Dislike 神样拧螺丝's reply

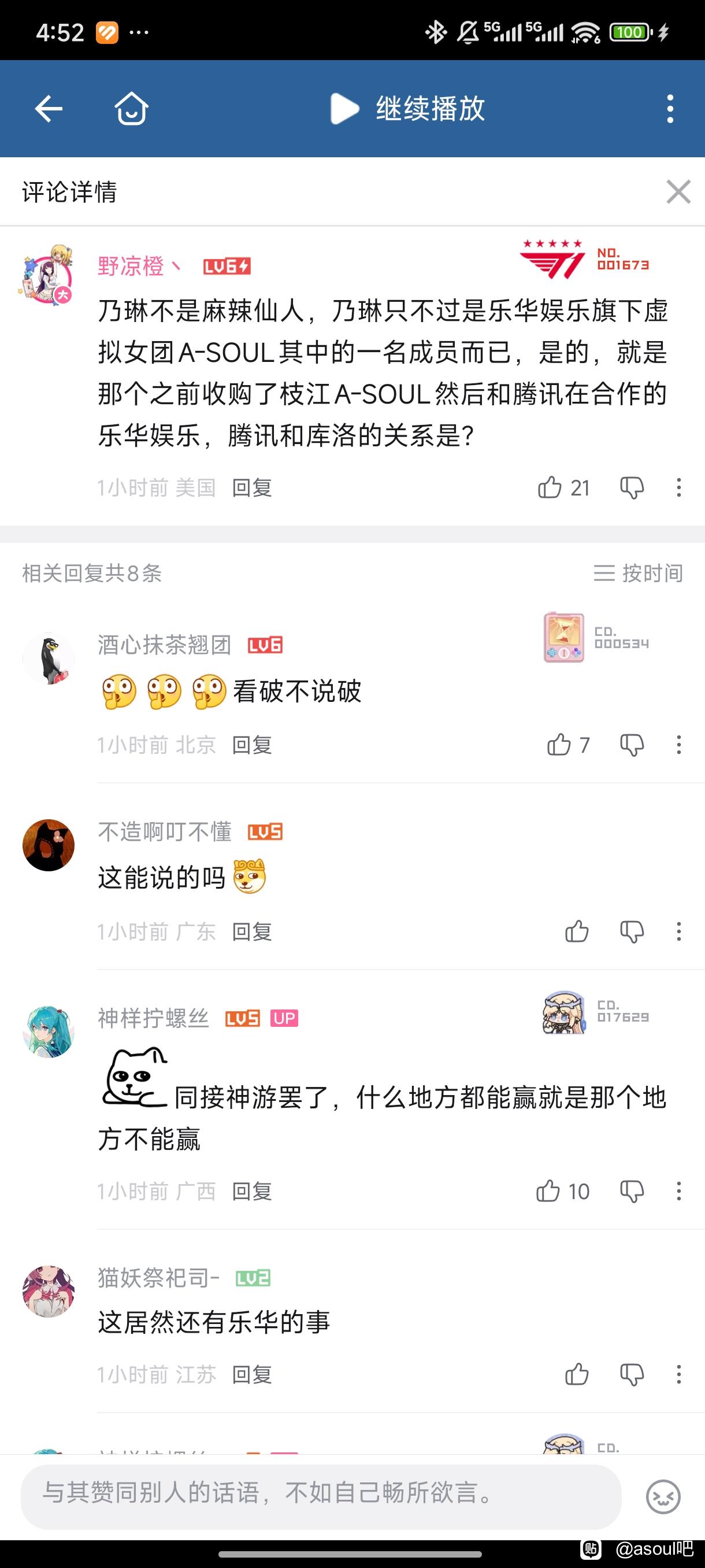point(632,1191)
